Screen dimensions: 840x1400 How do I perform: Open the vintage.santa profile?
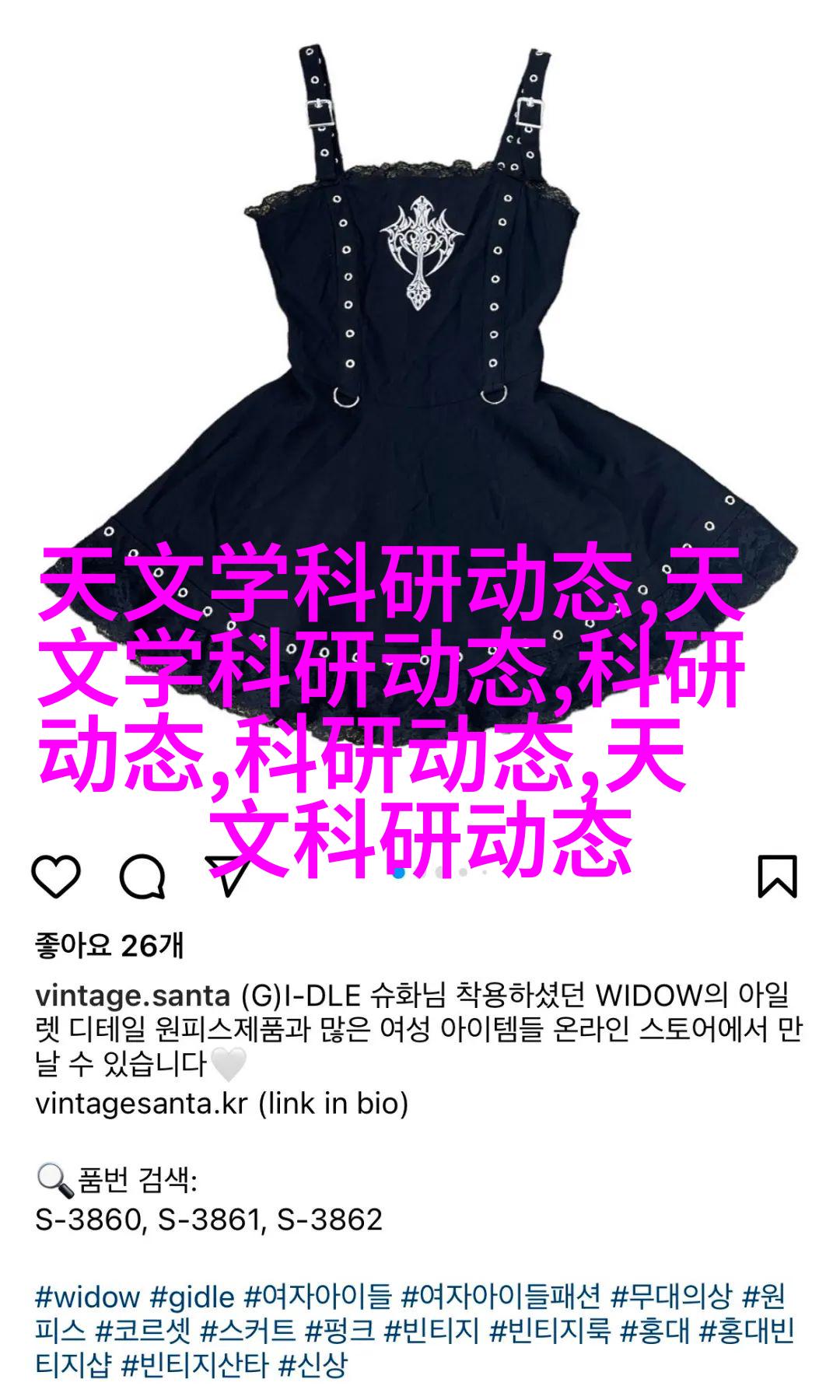132,996
